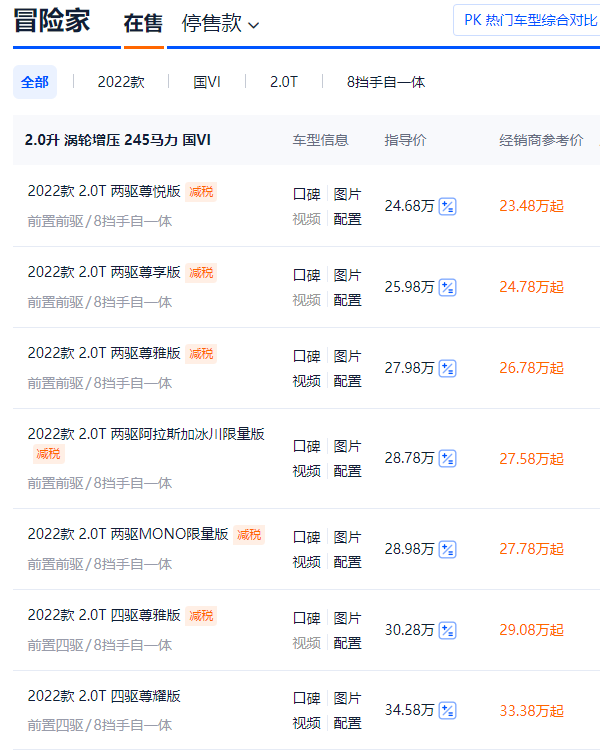The height and width of the screenshot is (756, 600).
Task: Open 图片 for 两驱尊雅版
Action: [347, 356]
